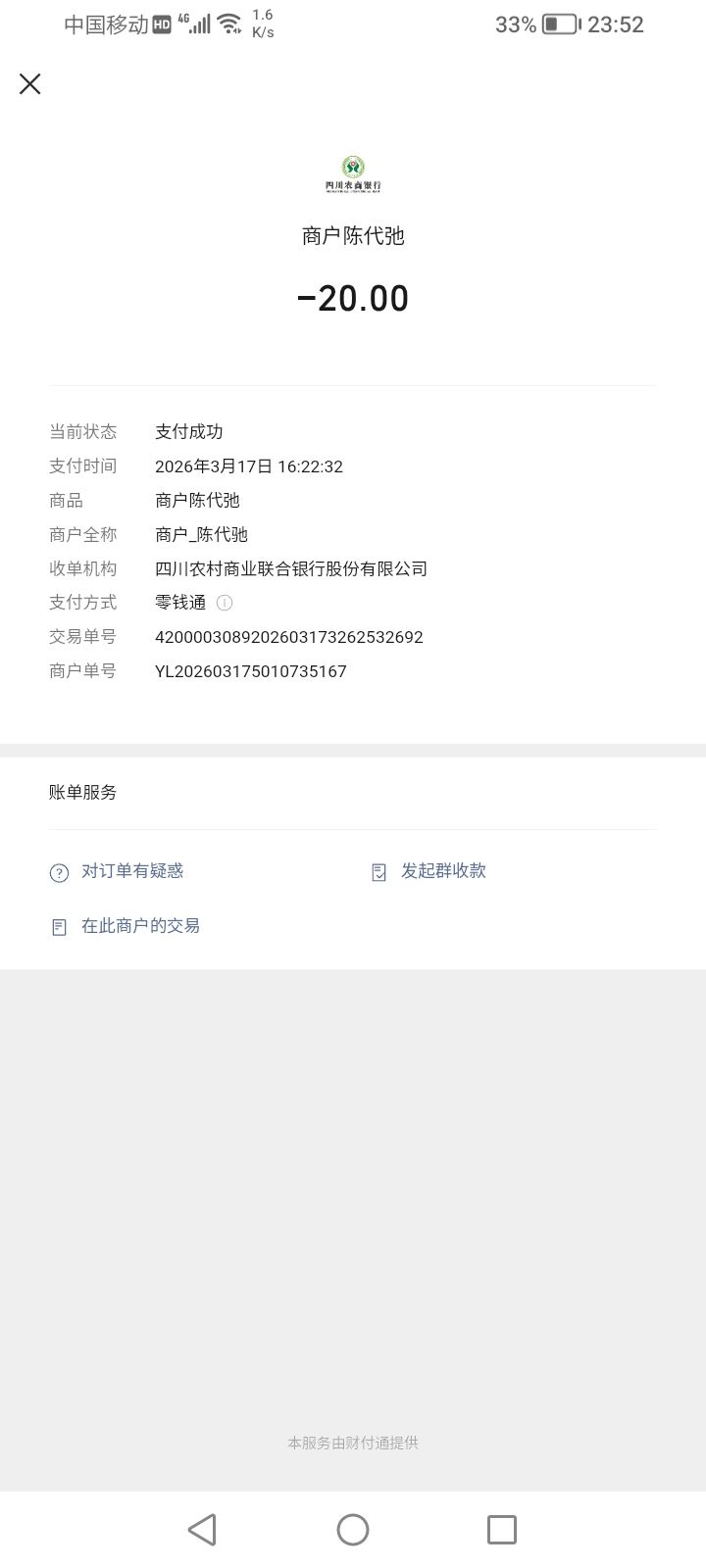View 在此商户的交易 transactions
Screen dimensions: 706x1568
point(139,926)
